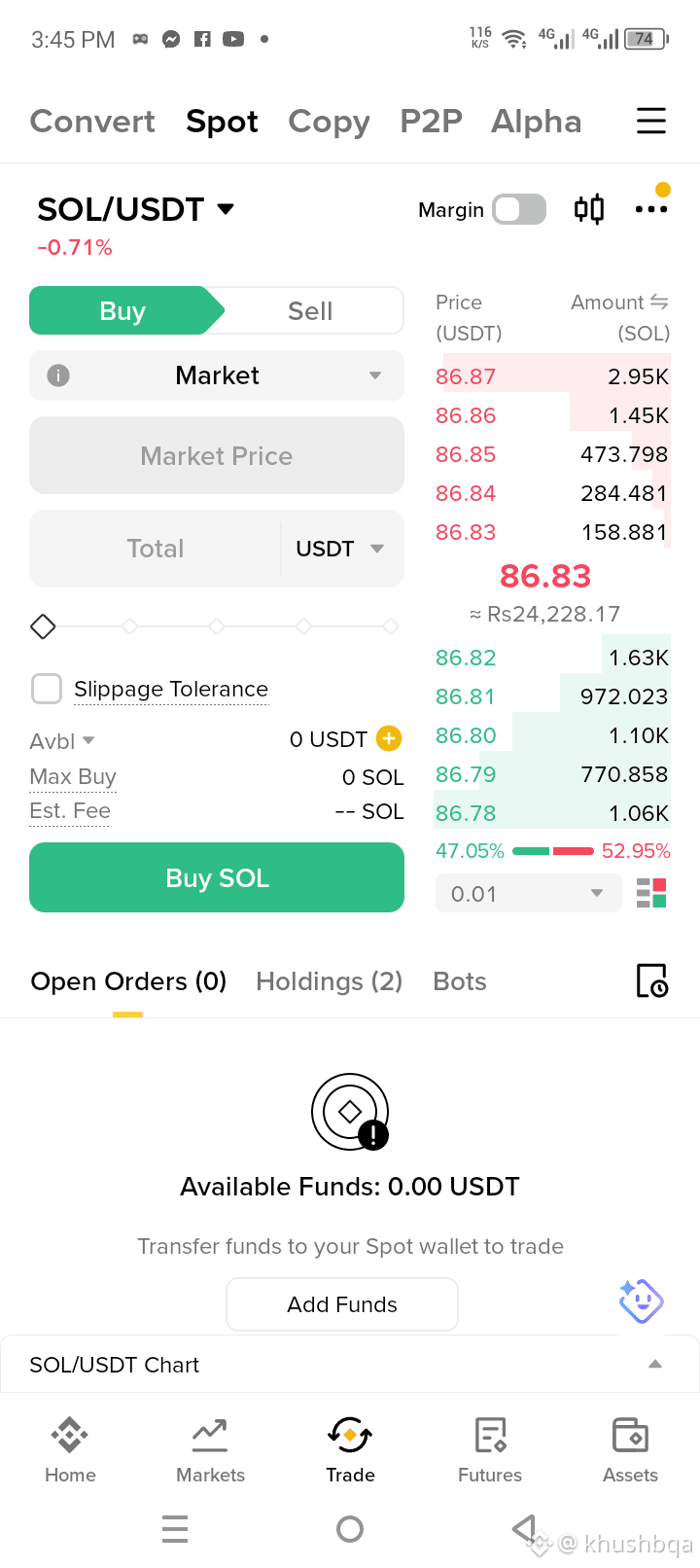
Task: Open the Market order type dropdown
Action: pyautogui.click(x=217, y=375)
